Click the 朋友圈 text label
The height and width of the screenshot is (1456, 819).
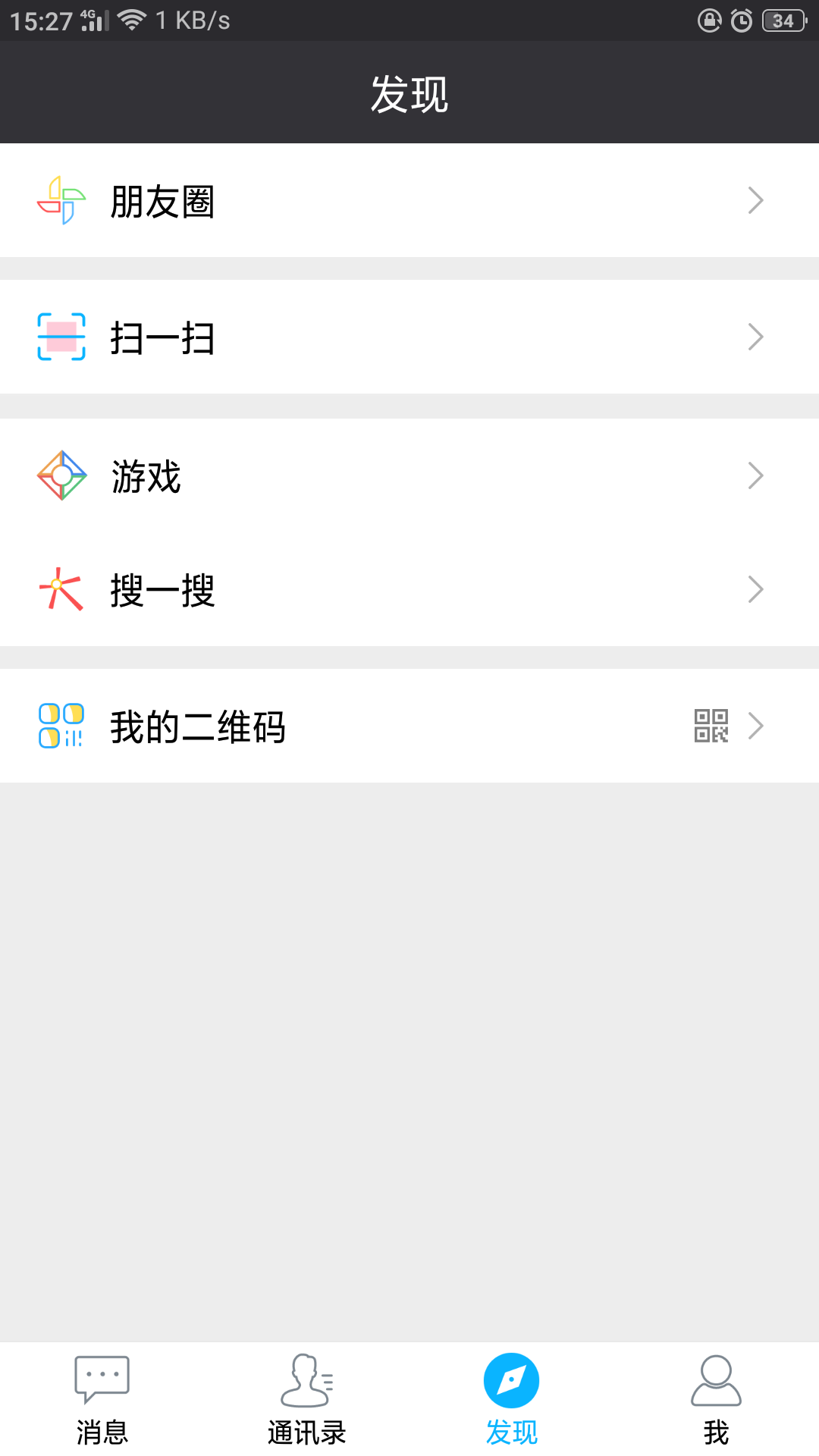162,201
